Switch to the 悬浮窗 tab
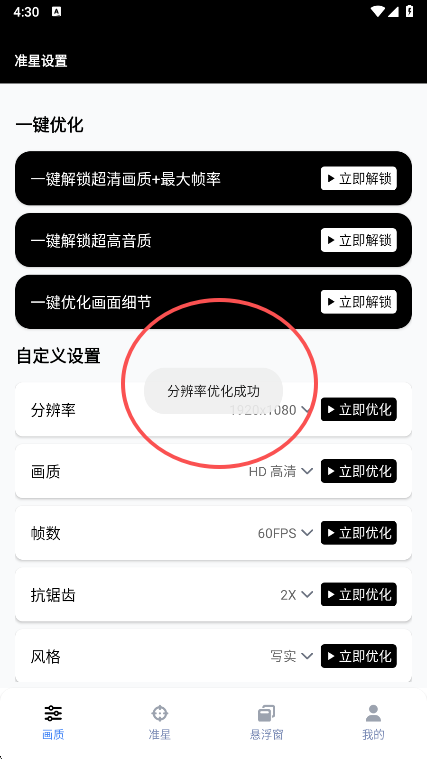 tap(266, 722)
